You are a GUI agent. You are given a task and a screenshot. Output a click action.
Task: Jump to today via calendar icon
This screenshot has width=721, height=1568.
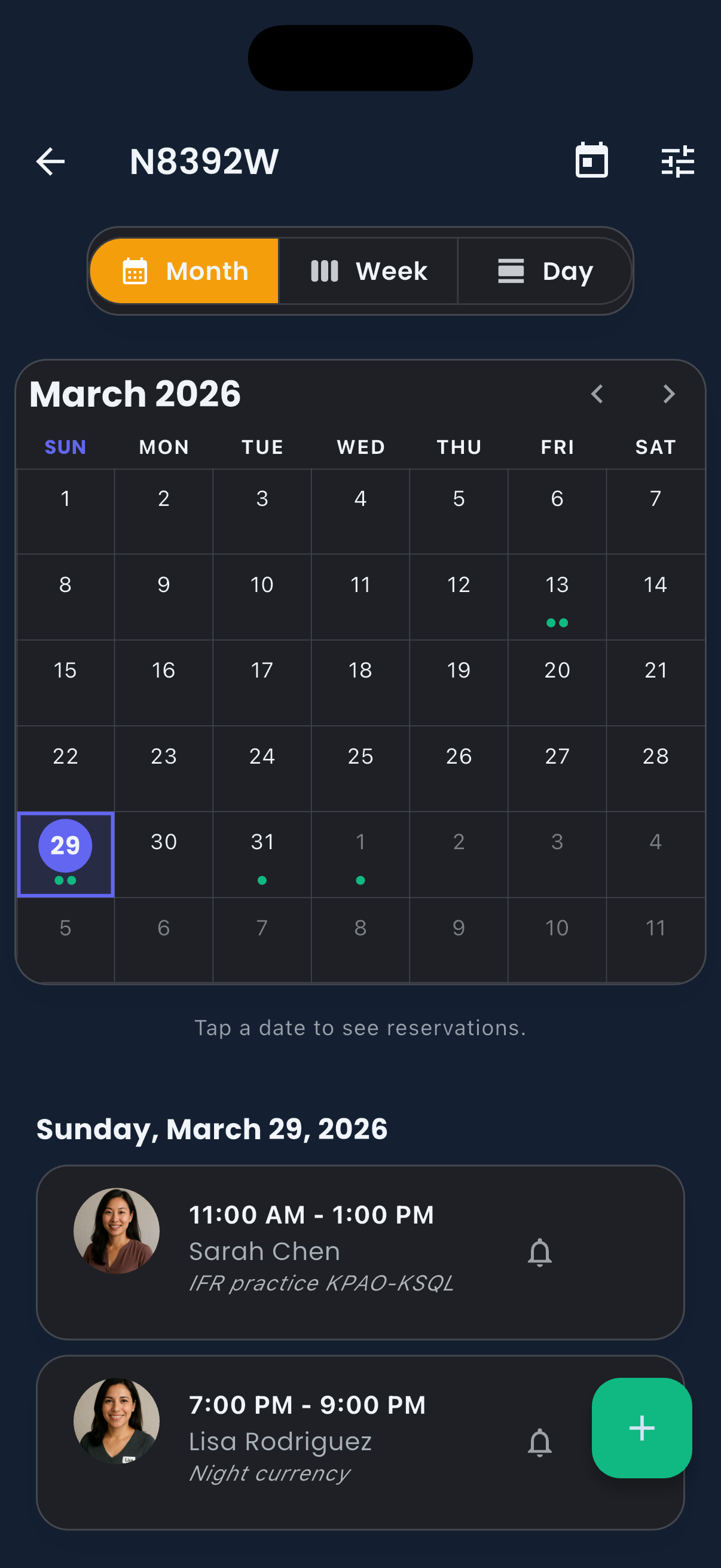pyautogui.click(x=591, y=161)
